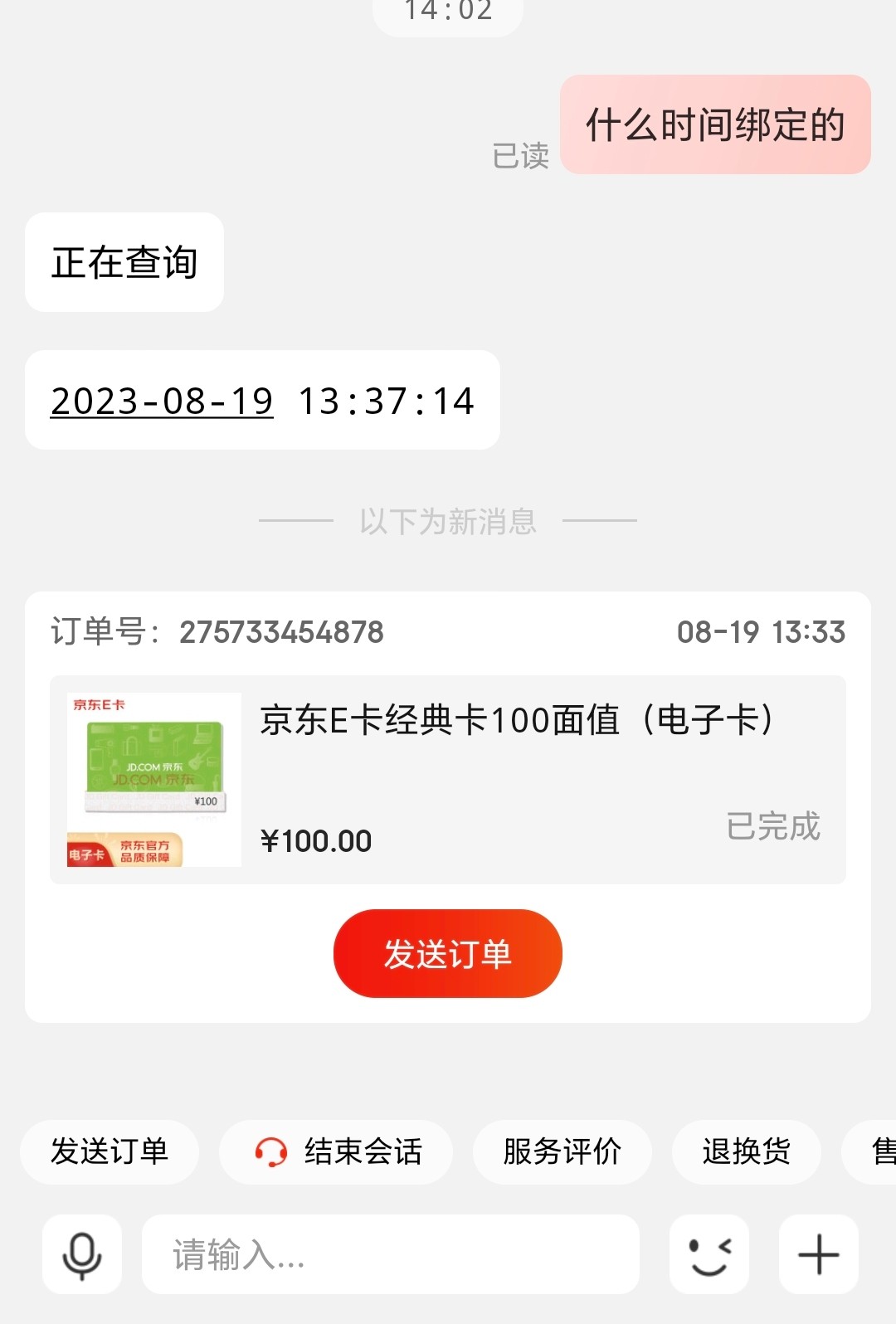Open 服务评价 to rate service
The image size is (896, 1324).
point(562,1151)
